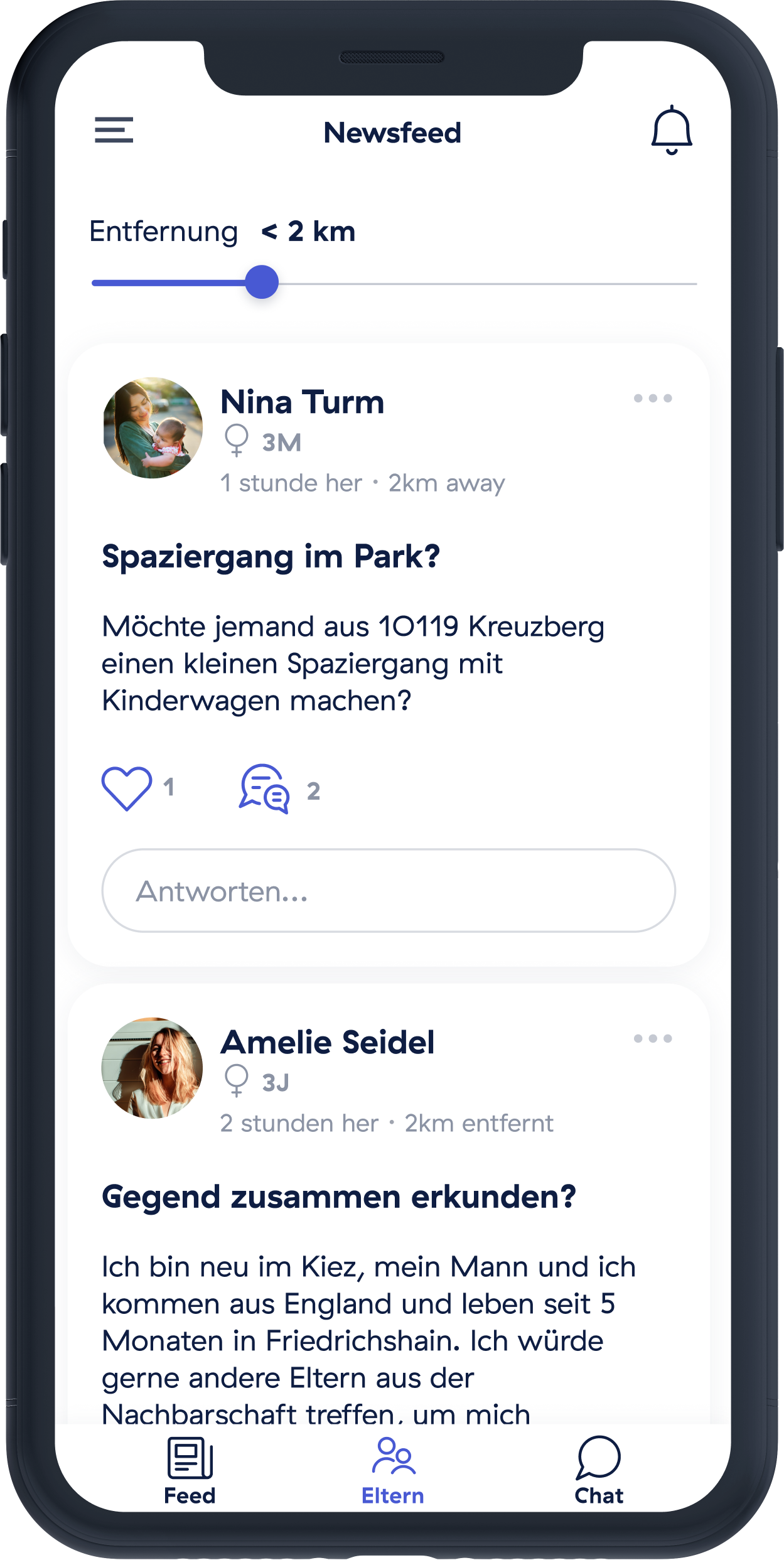
Task: Tap the Antworten reply field
Action: (388, 891)
